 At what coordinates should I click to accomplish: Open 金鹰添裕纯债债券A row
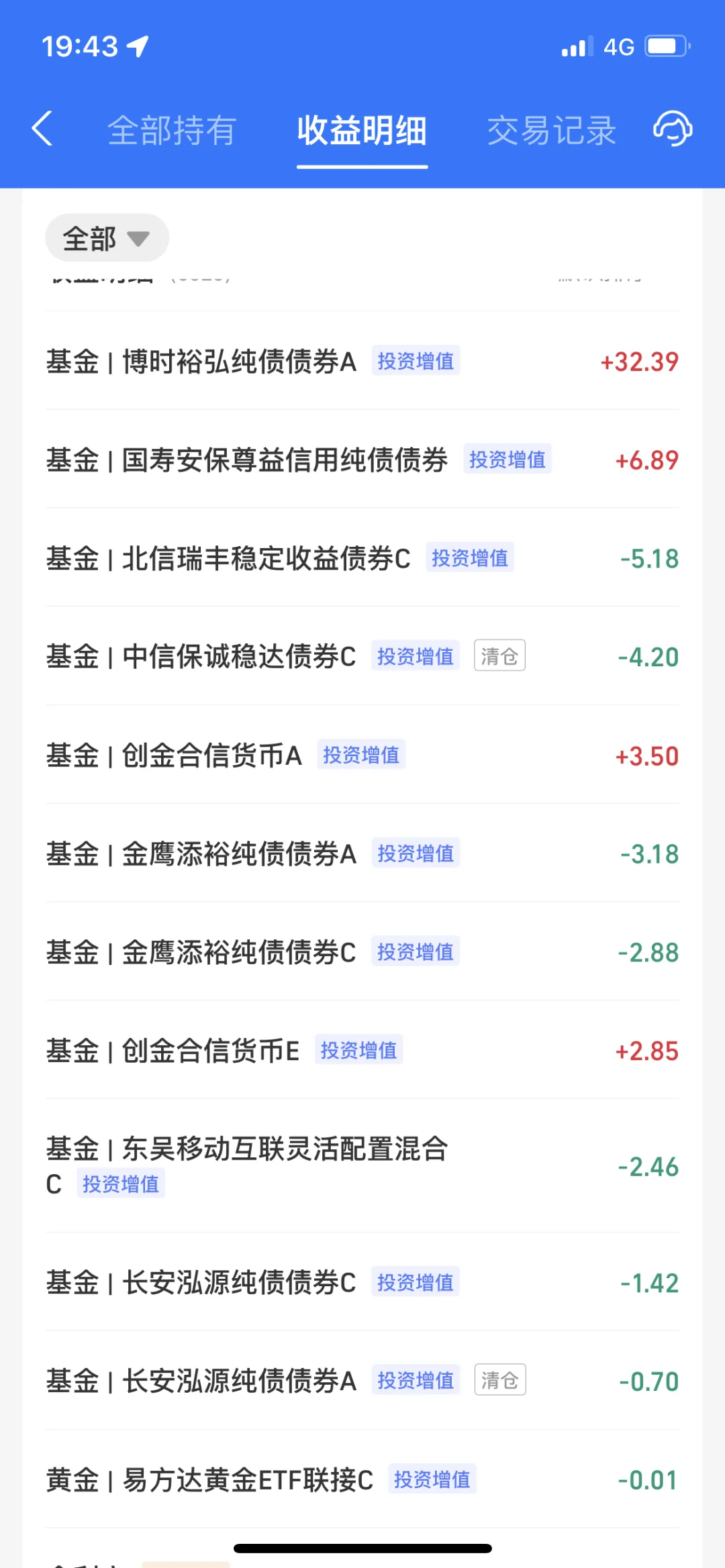(362, 853)
